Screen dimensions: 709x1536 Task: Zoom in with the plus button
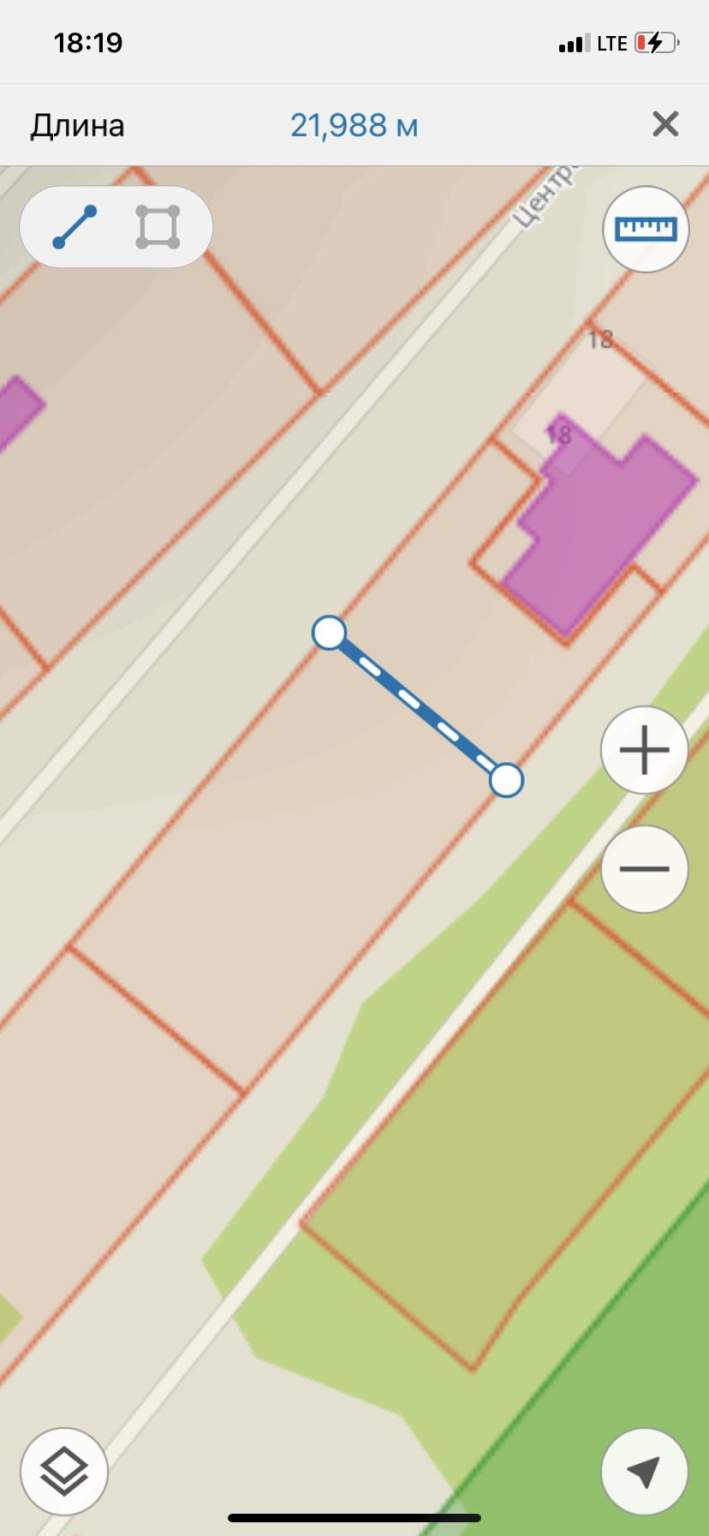coord(645,750)
